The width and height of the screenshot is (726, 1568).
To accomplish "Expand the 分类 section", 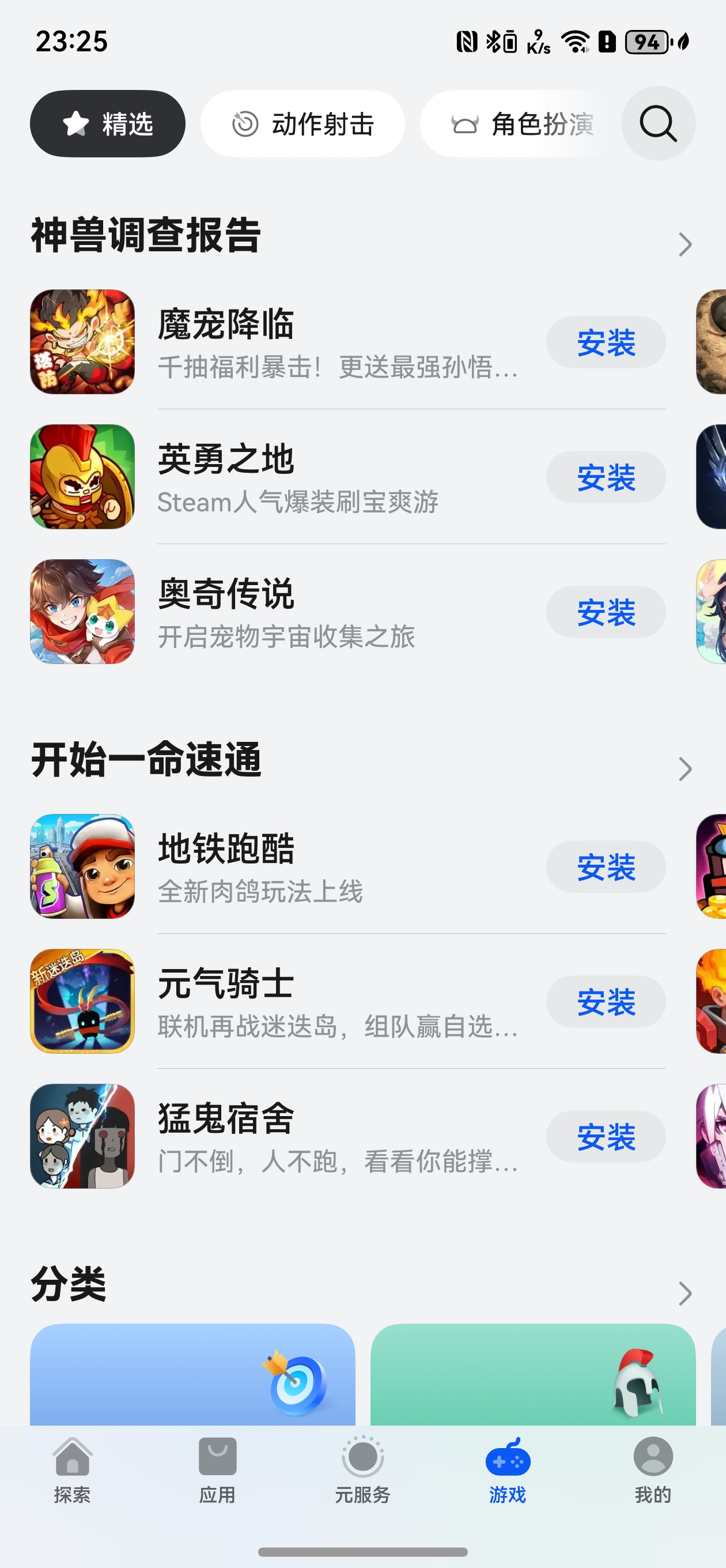I will click(x=685, y=1294).
